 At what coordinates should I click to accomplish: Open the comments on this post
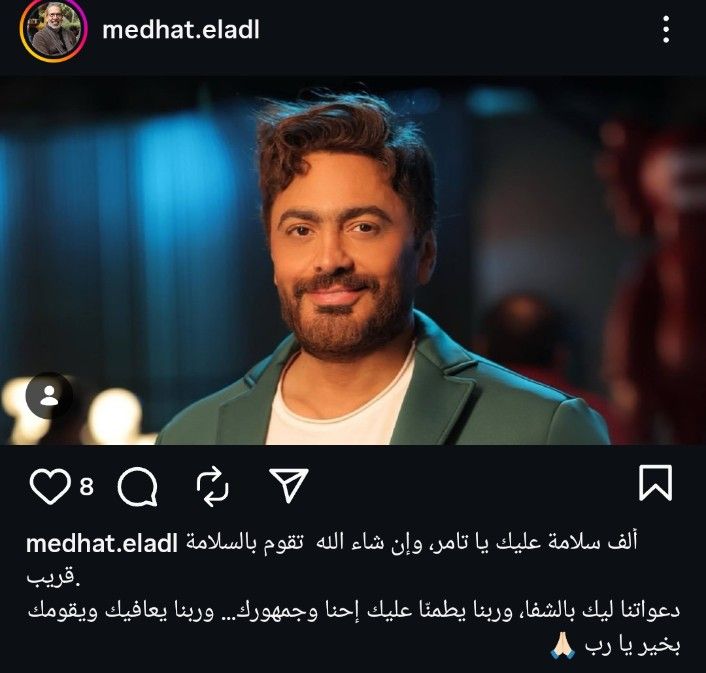tap(137, 487)
